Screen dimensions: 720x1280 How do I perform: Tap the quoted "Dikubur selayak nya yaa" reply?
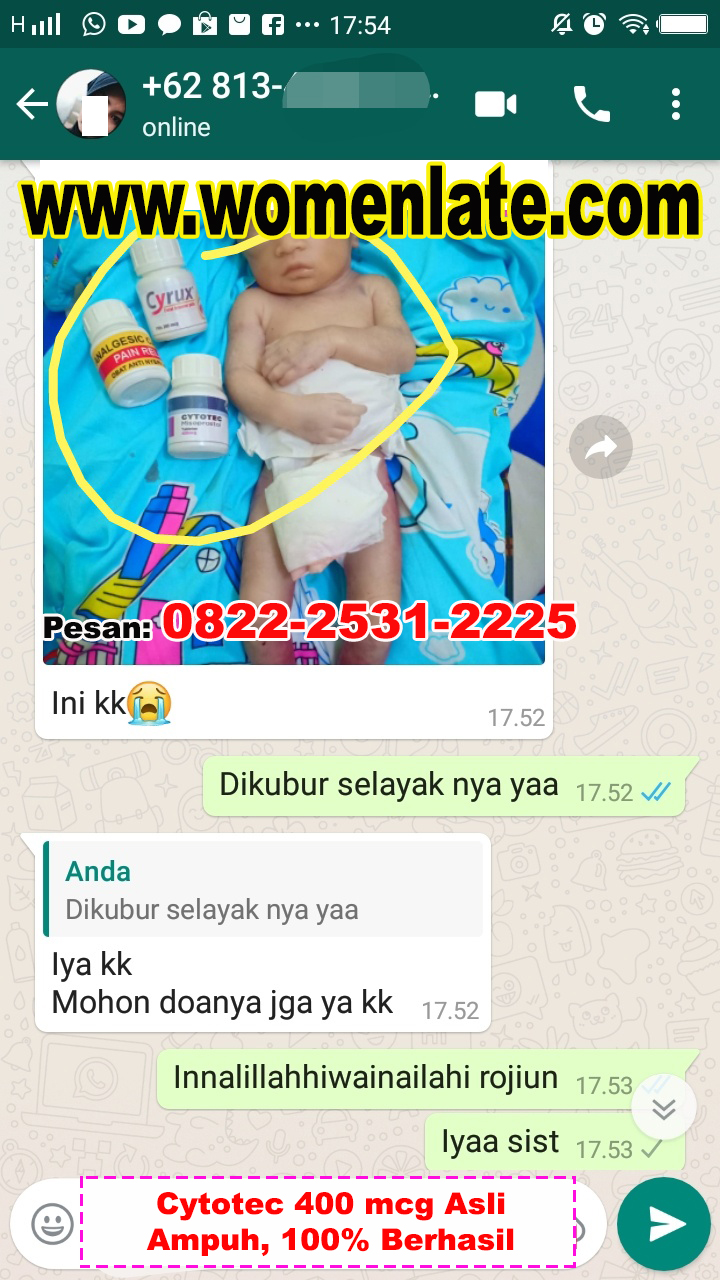[264, 889]
